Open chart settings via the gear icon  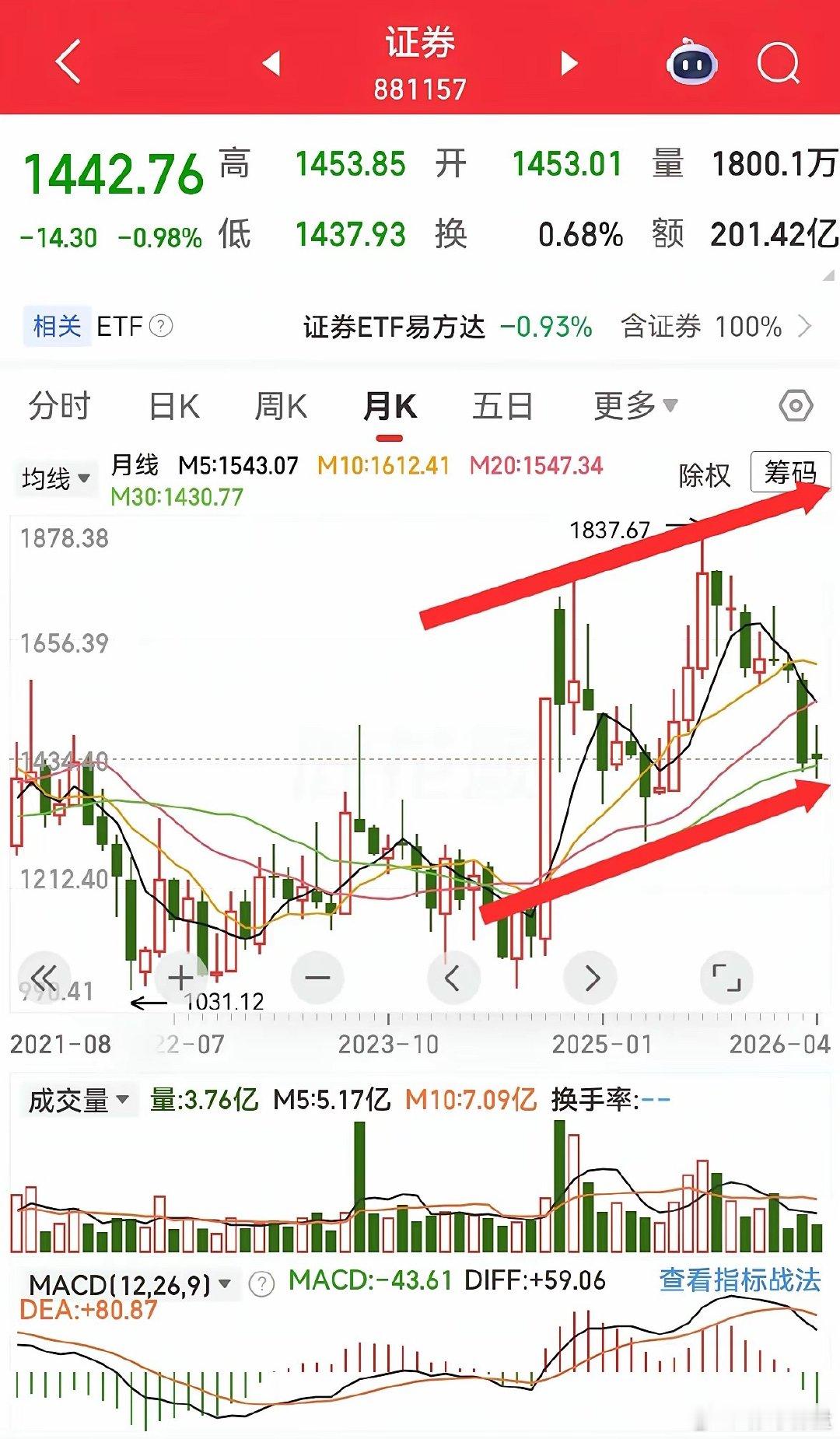click(x=793, y=406)
